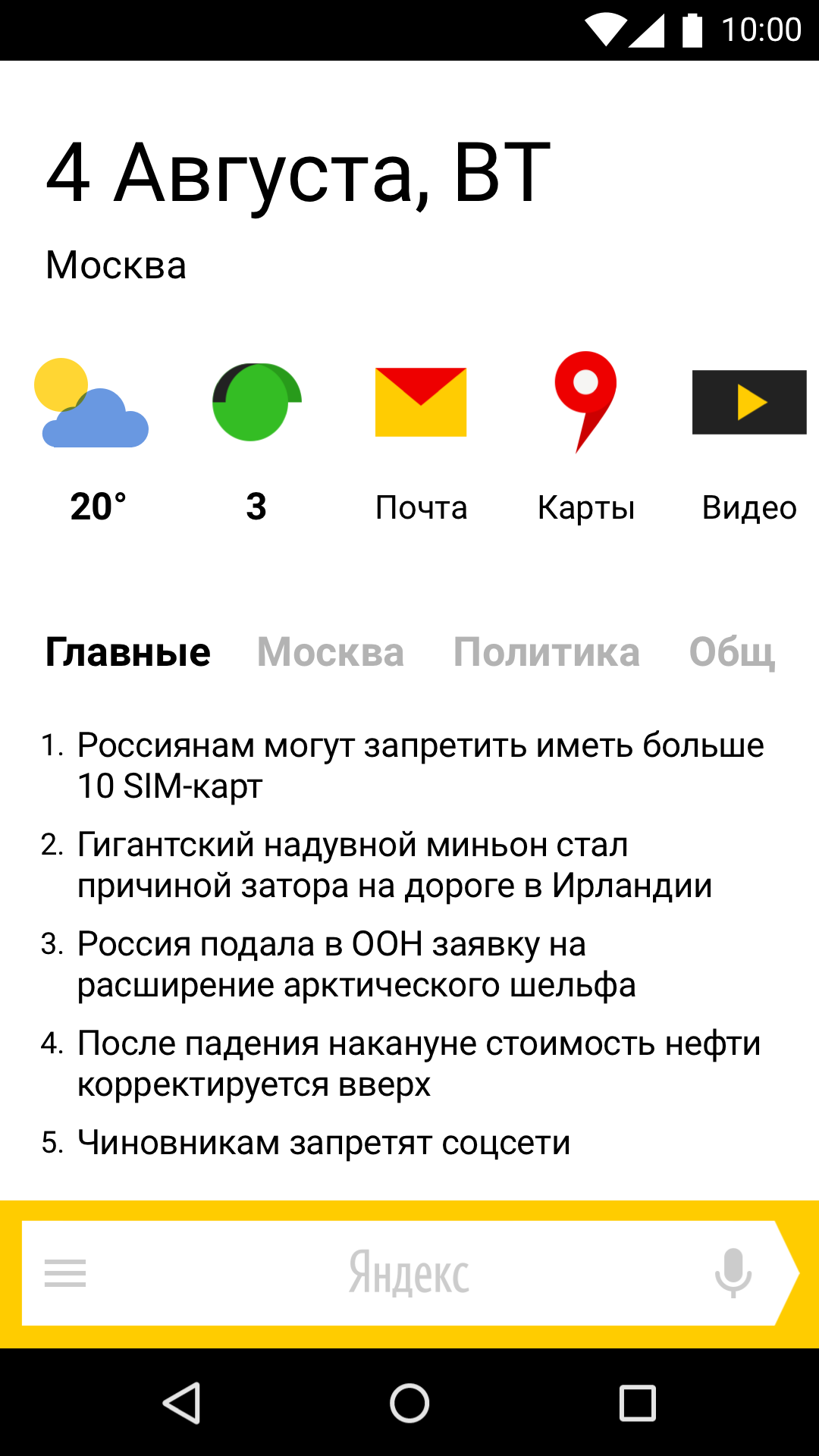The image size is (819, 1456).
Task: Switch to the Москва news tab
Action: click(x=330, y=652)
